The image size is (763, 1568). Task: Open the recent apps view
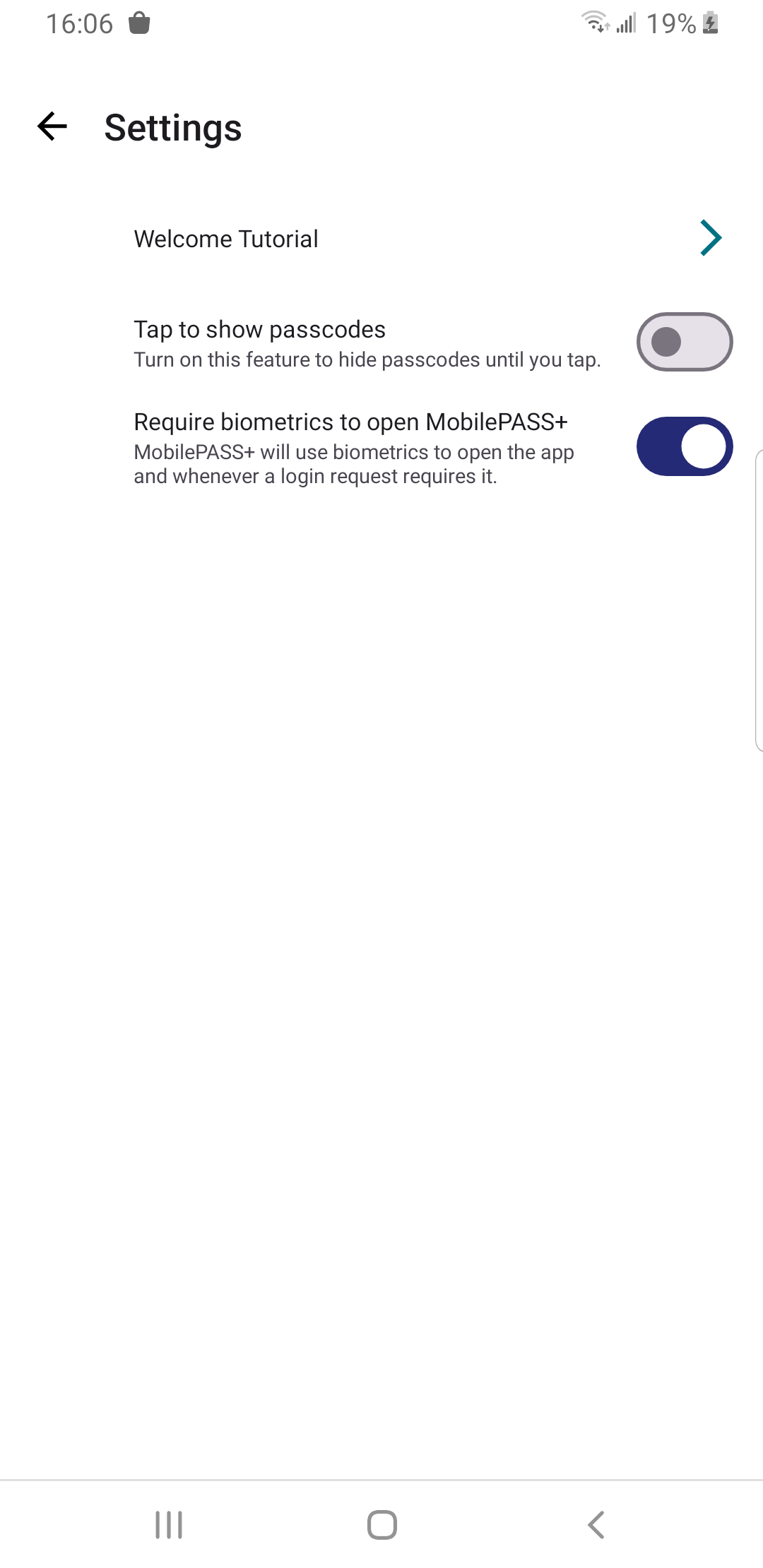click(169, 1524)
